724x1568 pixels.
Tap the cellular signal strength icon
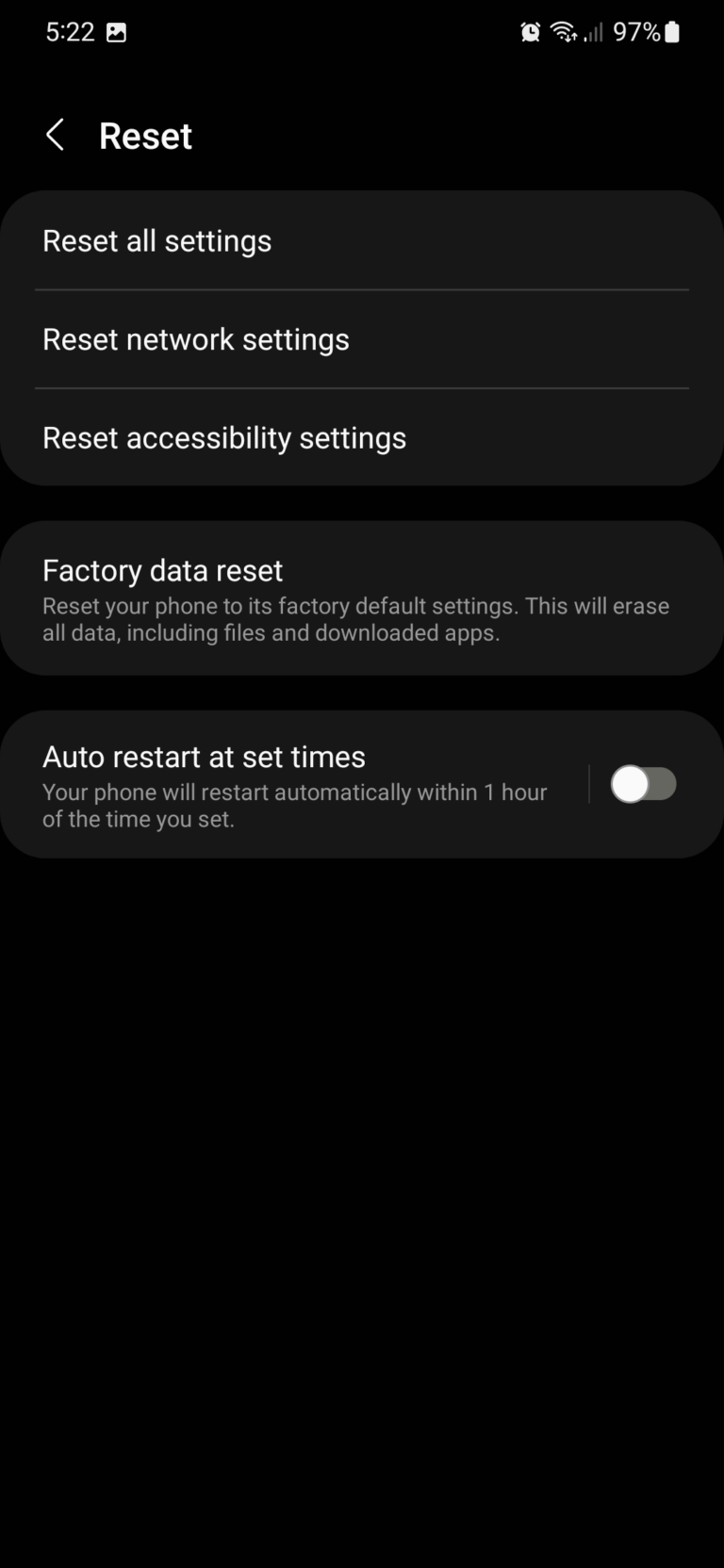(x=592, y=33)
